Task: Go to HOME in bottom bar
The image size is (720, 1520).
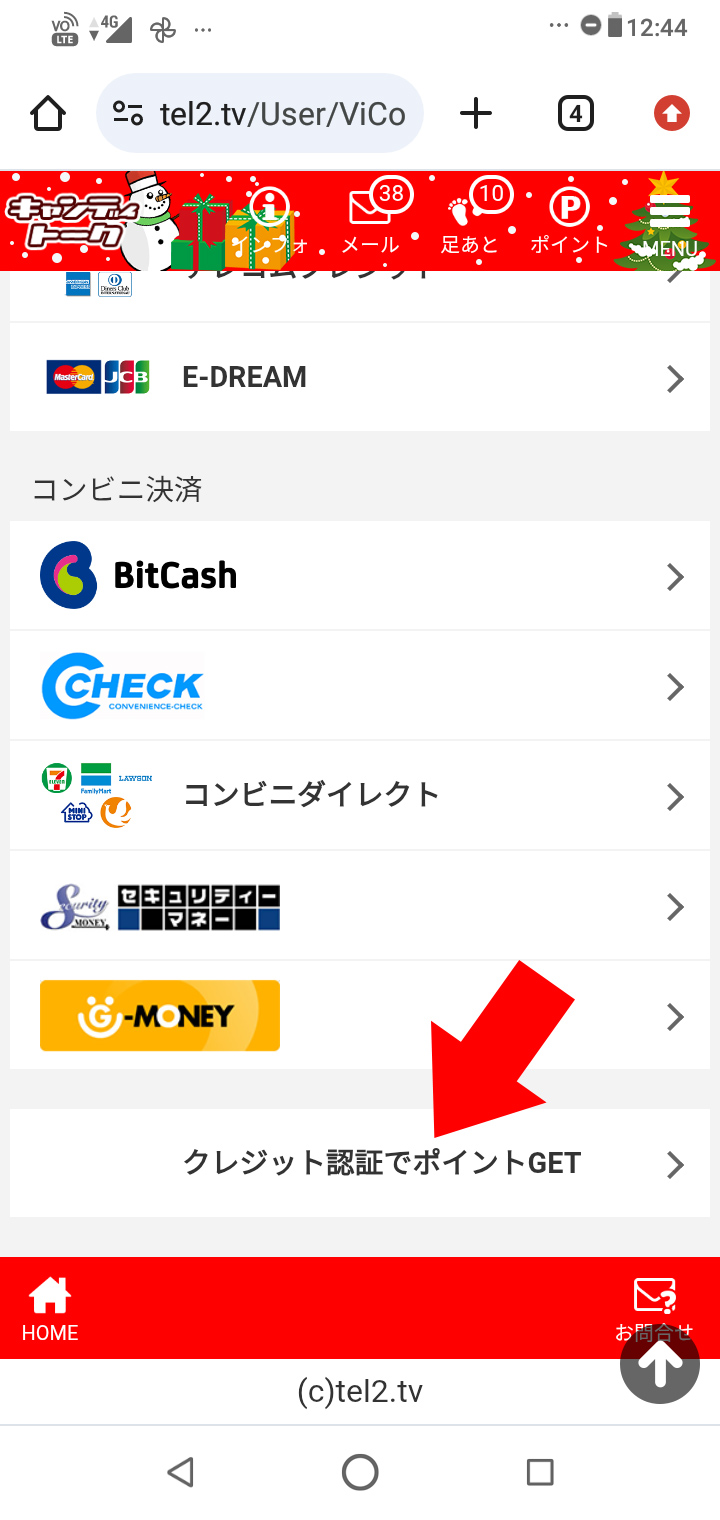Action: click(50, 1308)
